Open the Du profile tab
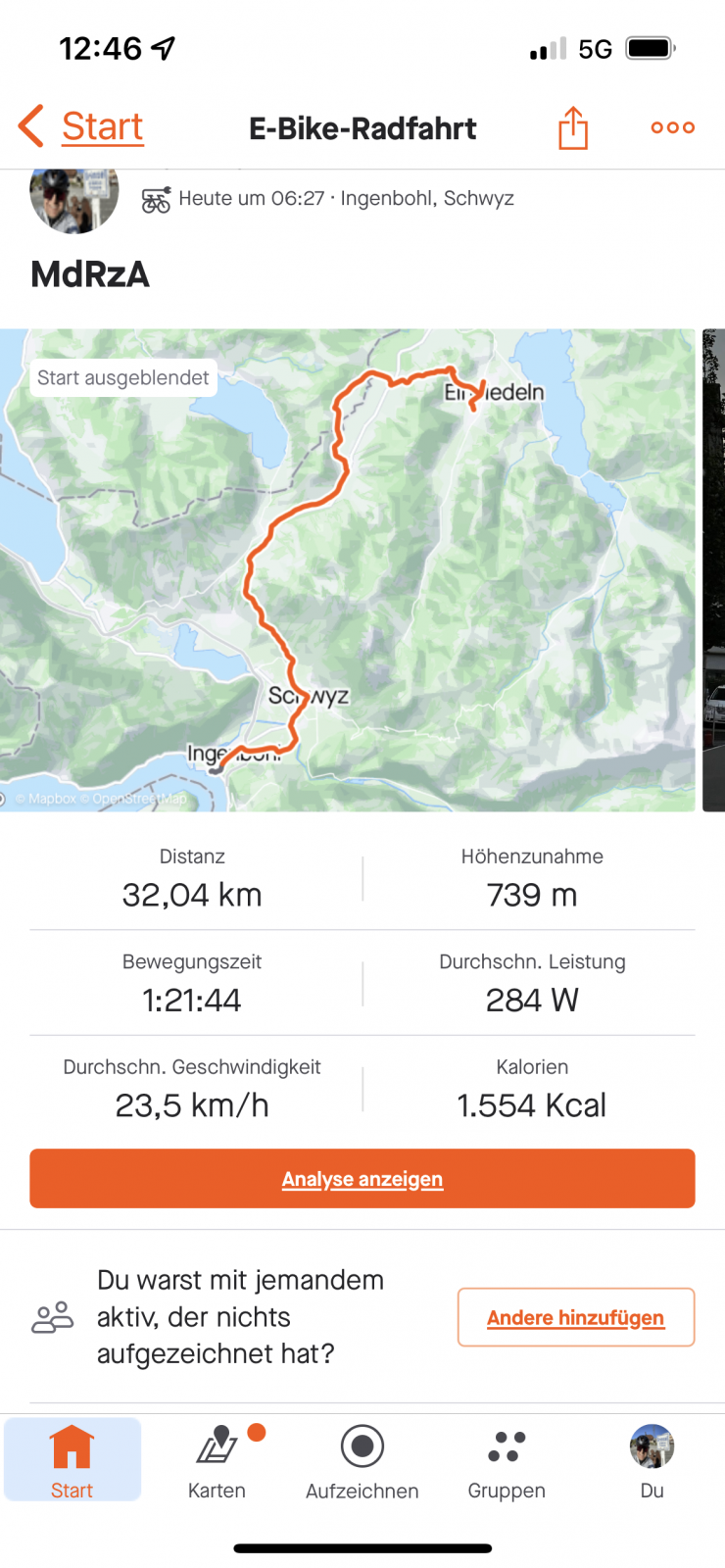 [652, 1461]
